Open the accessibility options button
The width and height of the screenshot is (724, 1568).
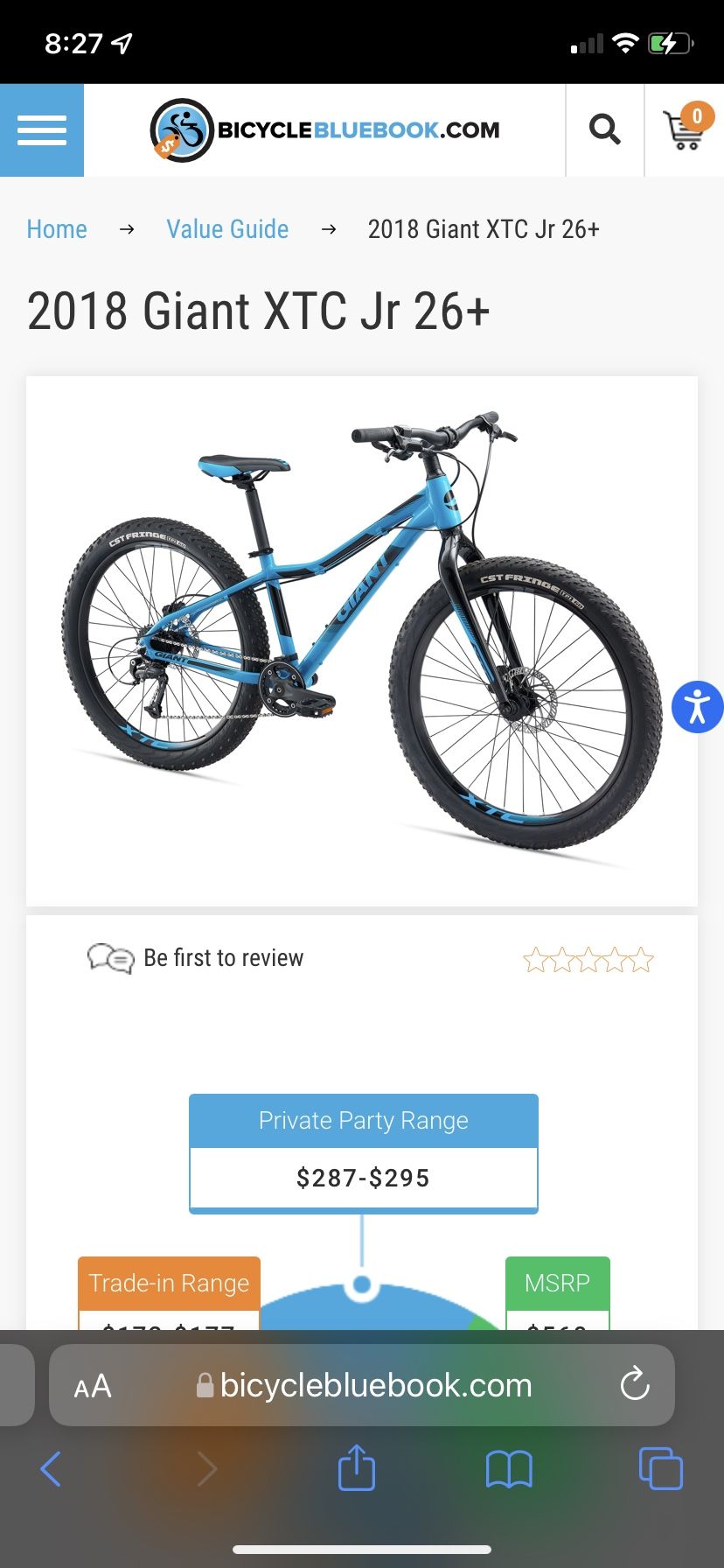coord(697,707)
